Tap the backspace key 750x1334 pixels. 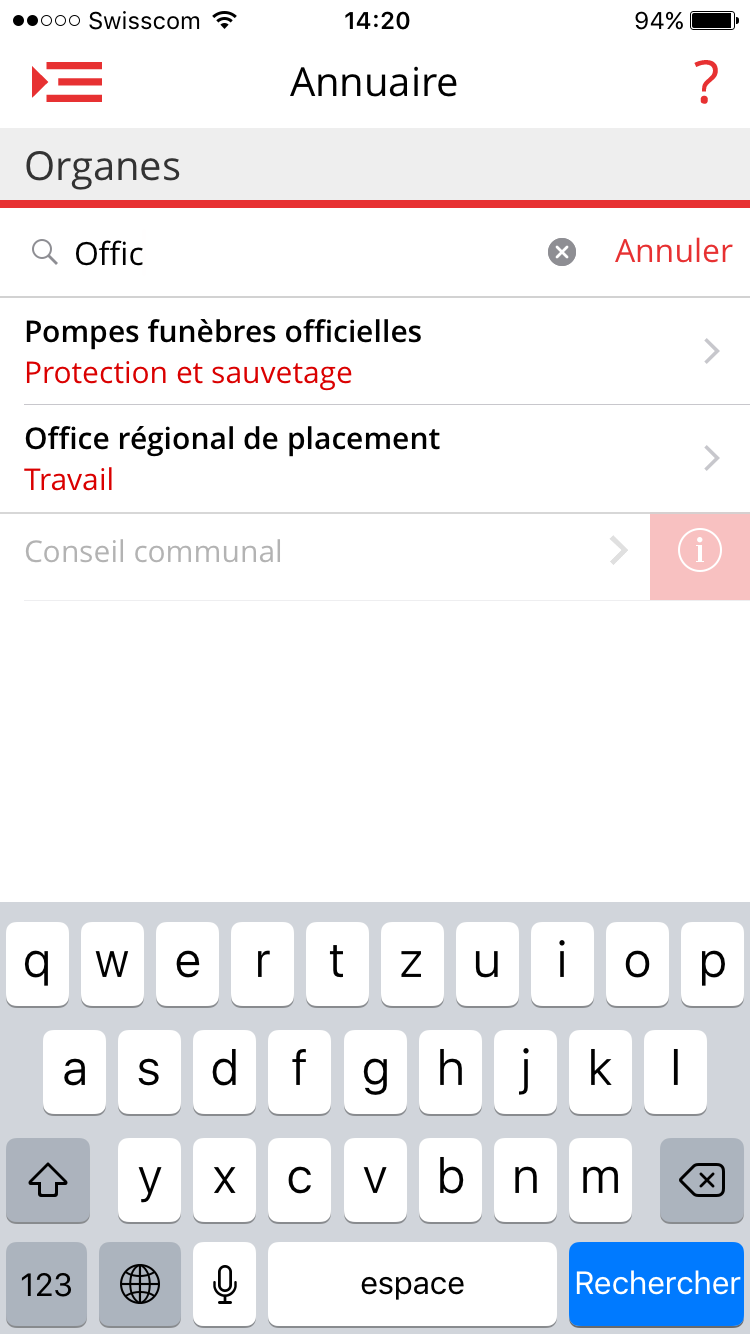(x=702, y=1180)
